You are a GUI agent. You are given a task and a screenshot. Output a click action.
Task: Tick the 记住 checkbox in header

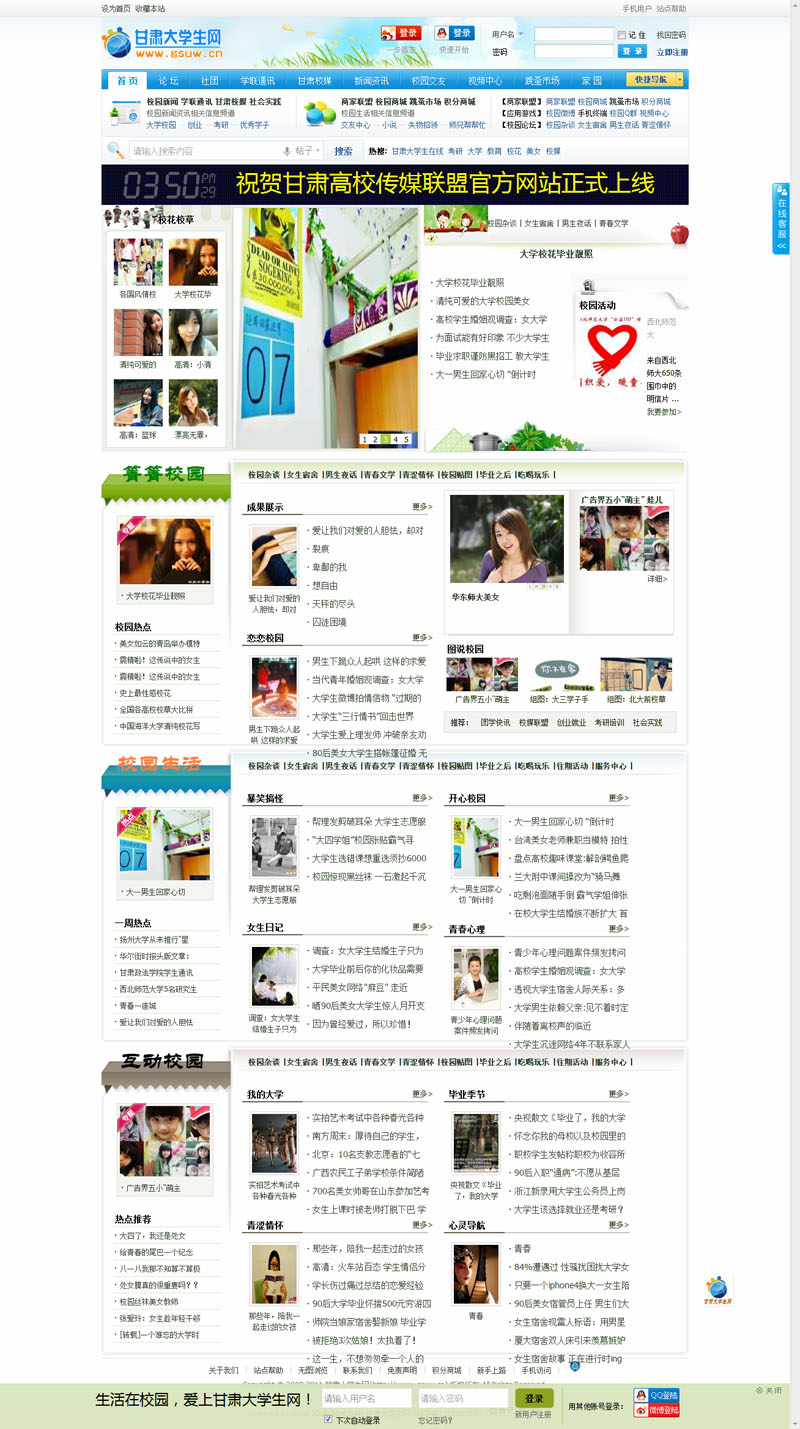623,35
